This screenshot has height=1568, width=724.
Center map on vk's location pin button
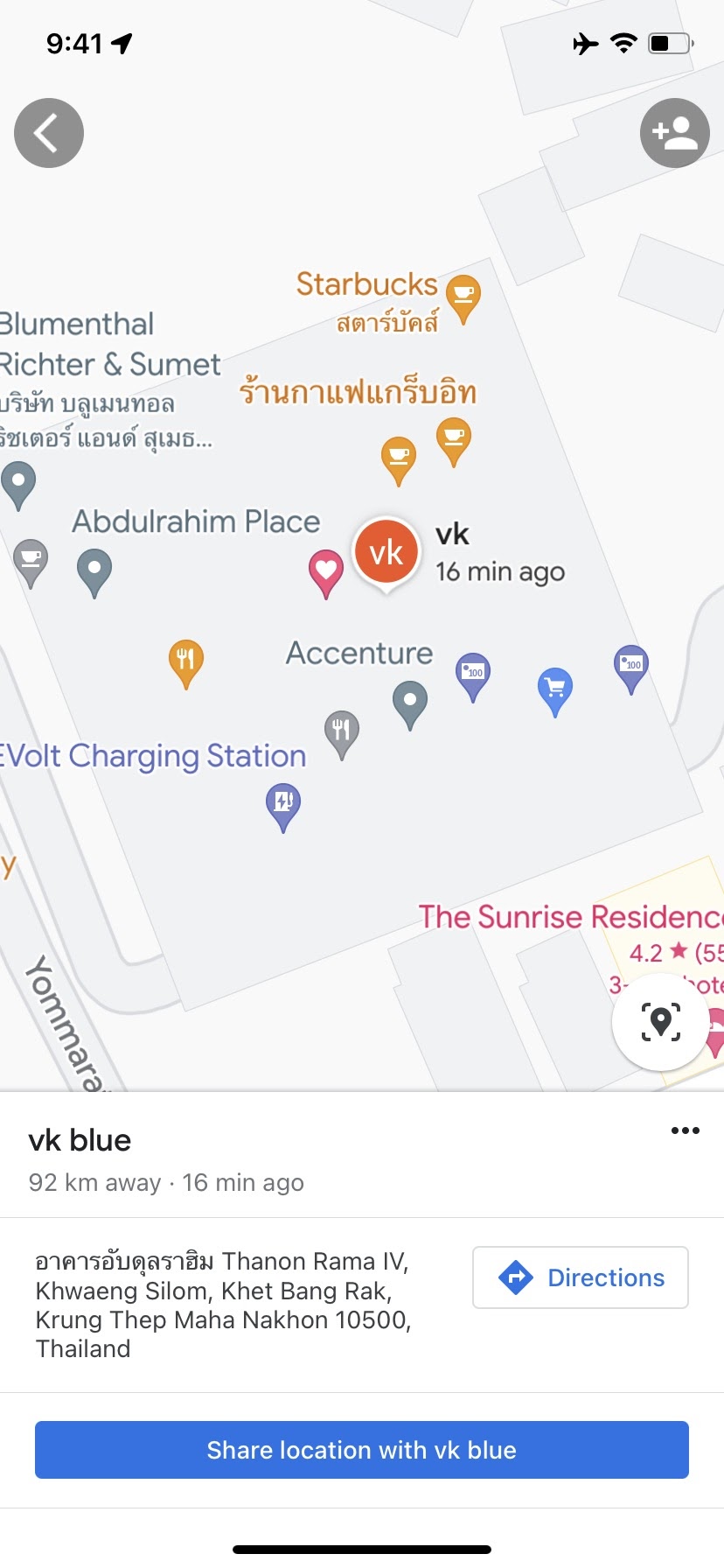[x=660, y=1022]
